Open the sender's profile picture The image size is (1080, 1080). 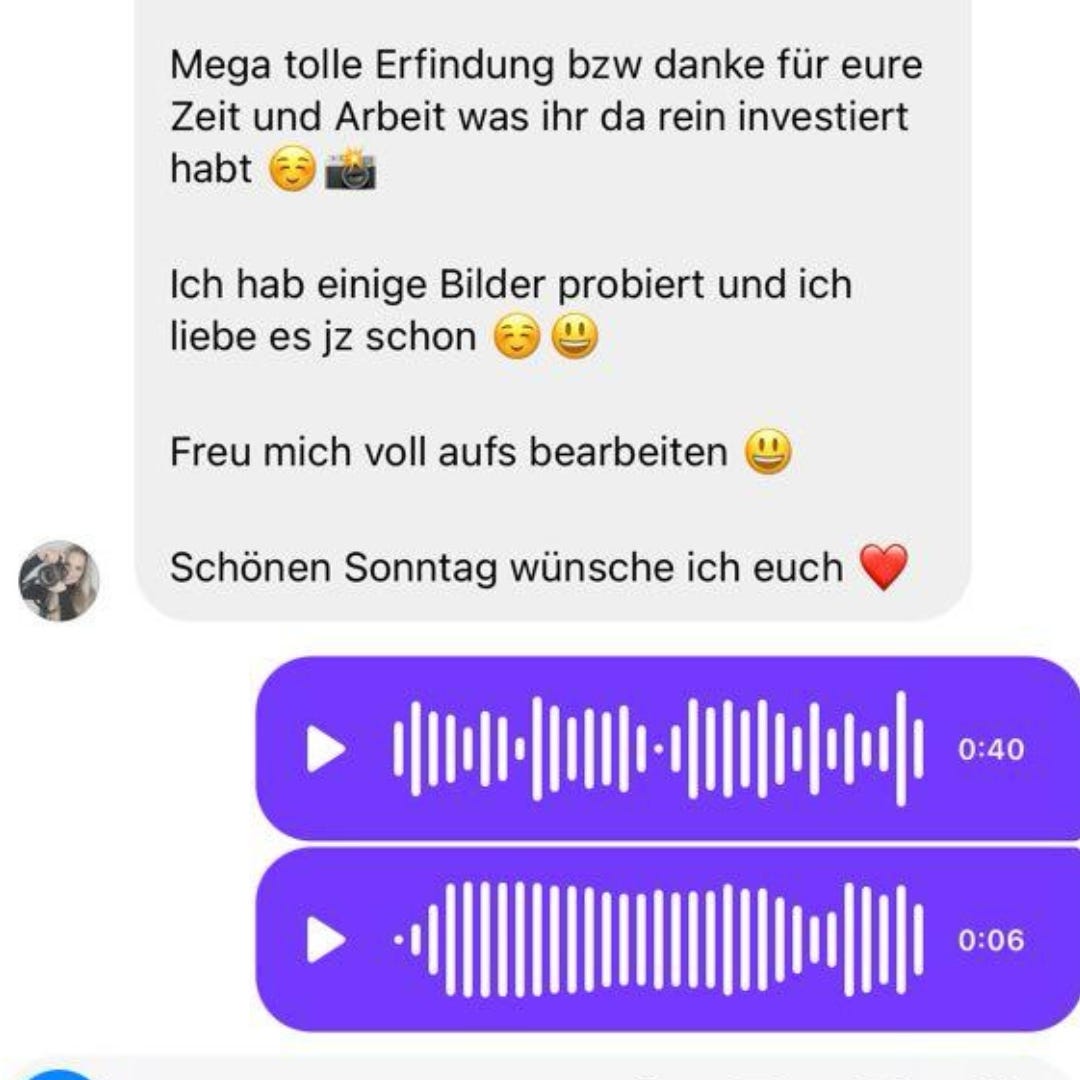click(59, 581)
